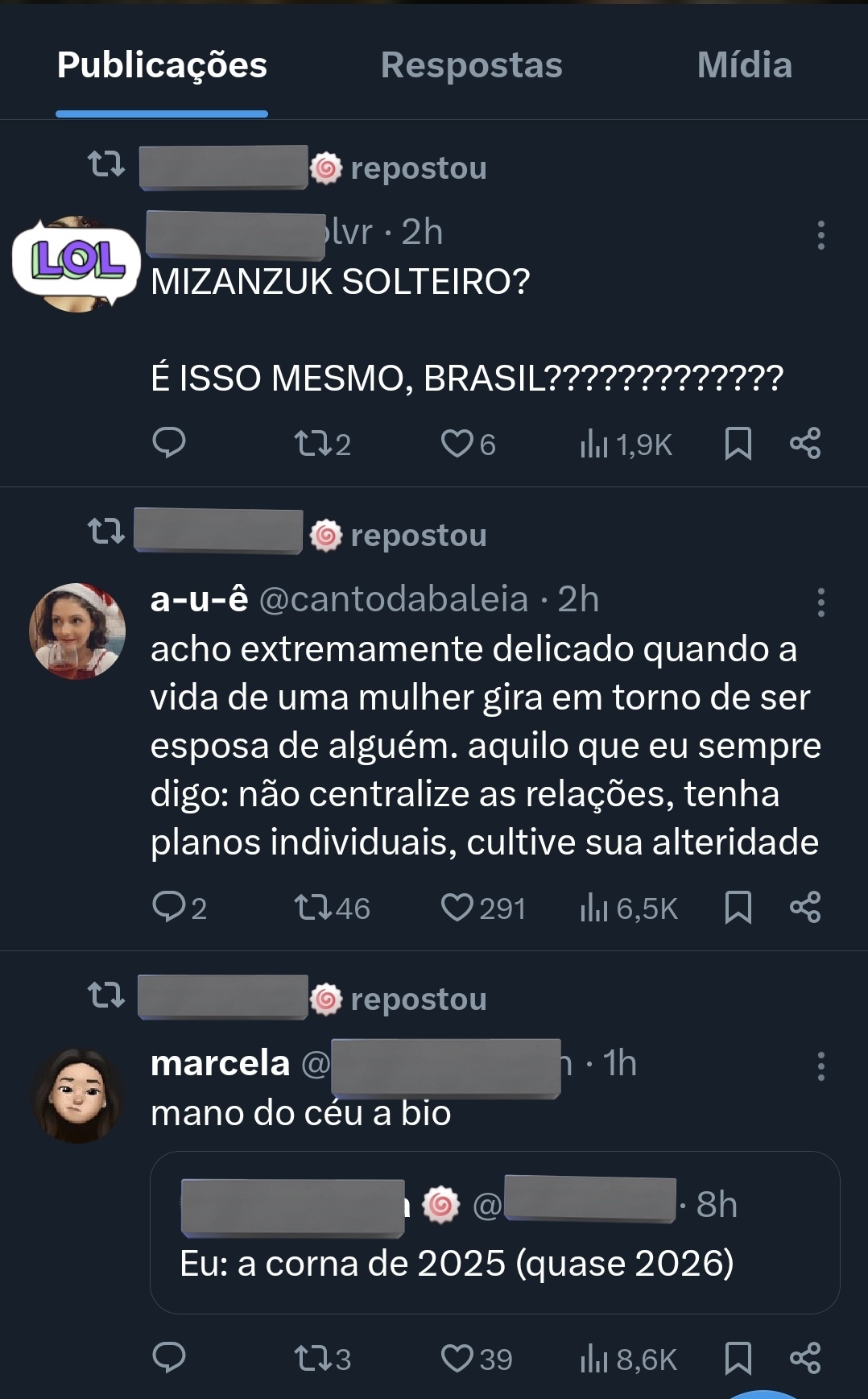Switch to the Respostas tab
868x1399 pixels.
471,65
